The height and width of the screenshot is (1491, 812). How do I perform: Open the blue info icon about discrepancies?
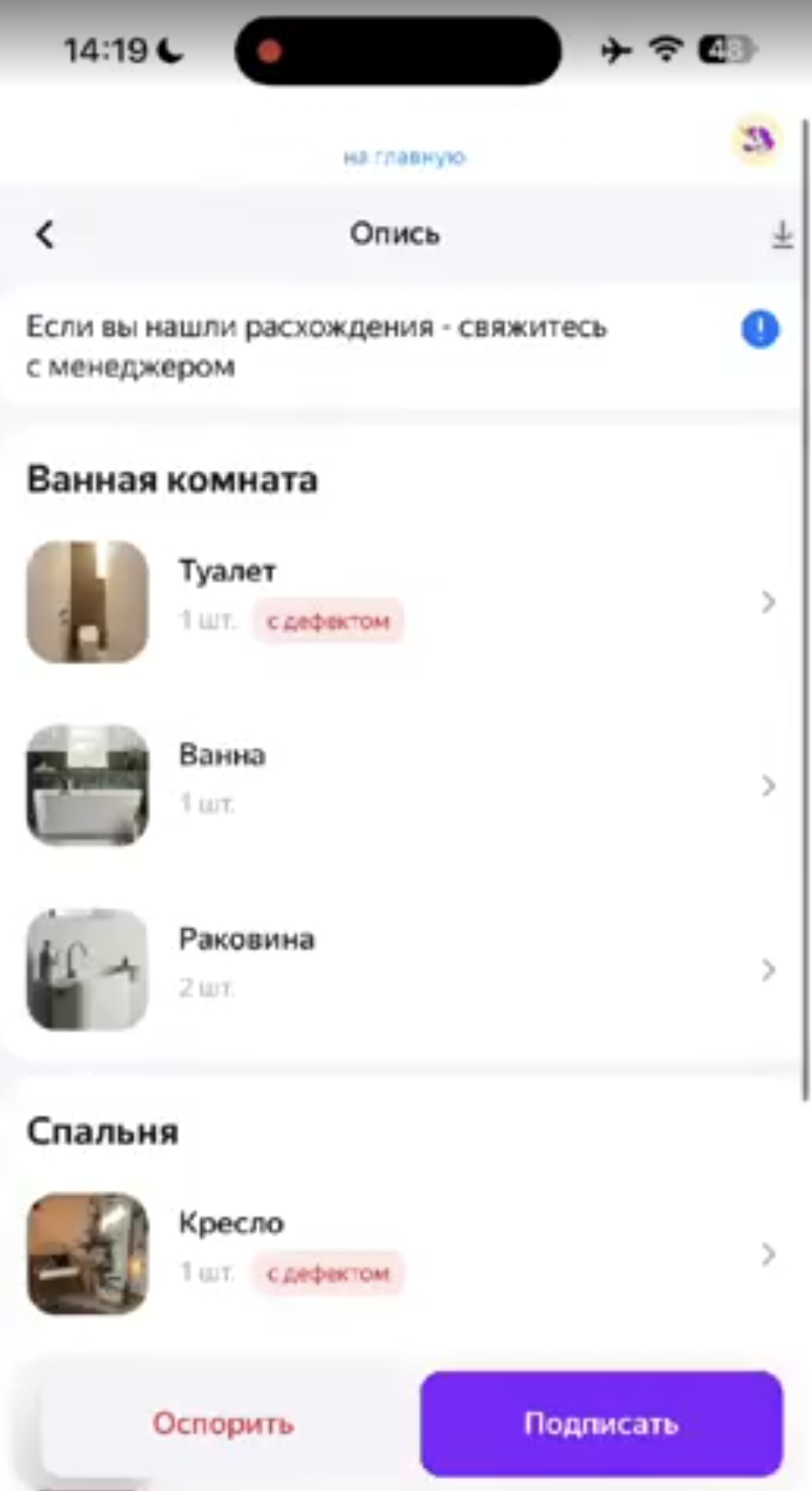point(760,328)
